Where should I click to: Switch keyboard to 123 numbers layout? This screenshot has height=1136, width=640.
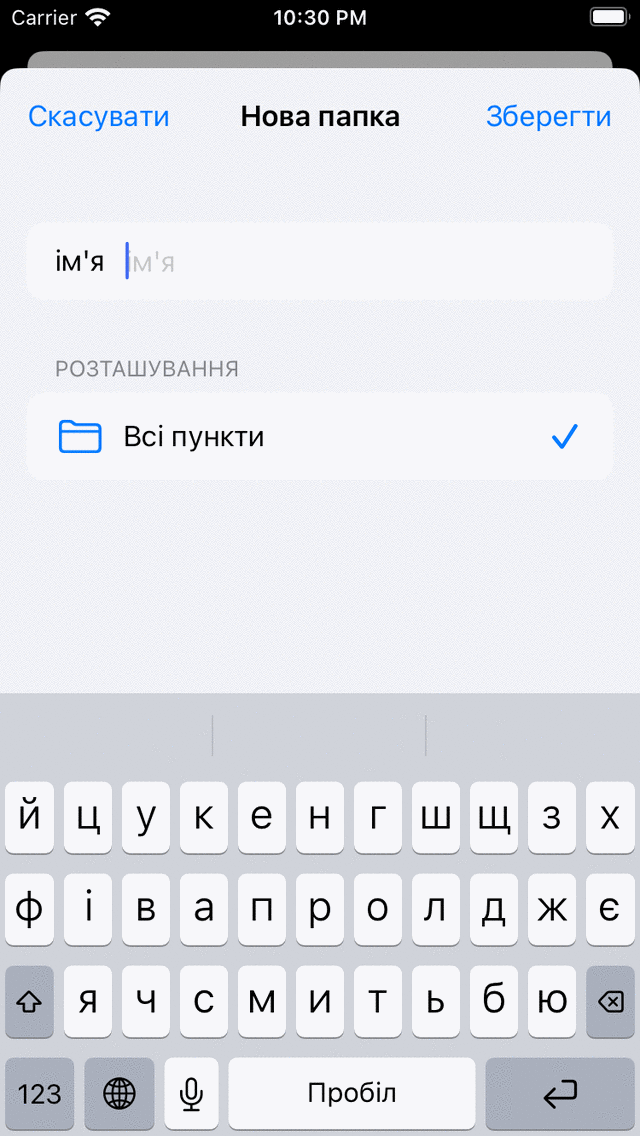[x=40, y=1094]
